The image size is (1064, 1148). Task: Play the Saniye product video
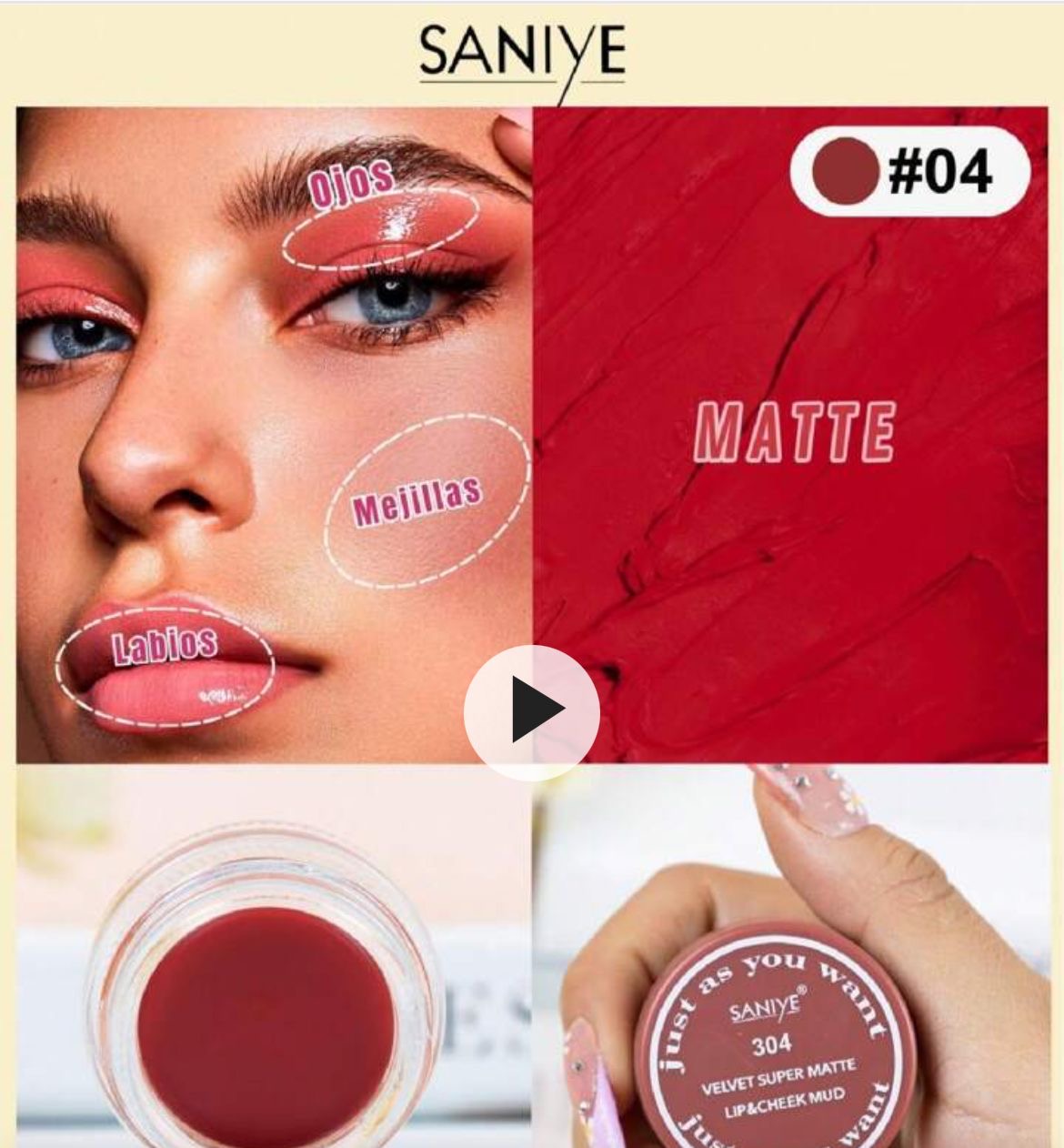pos(532,711)
